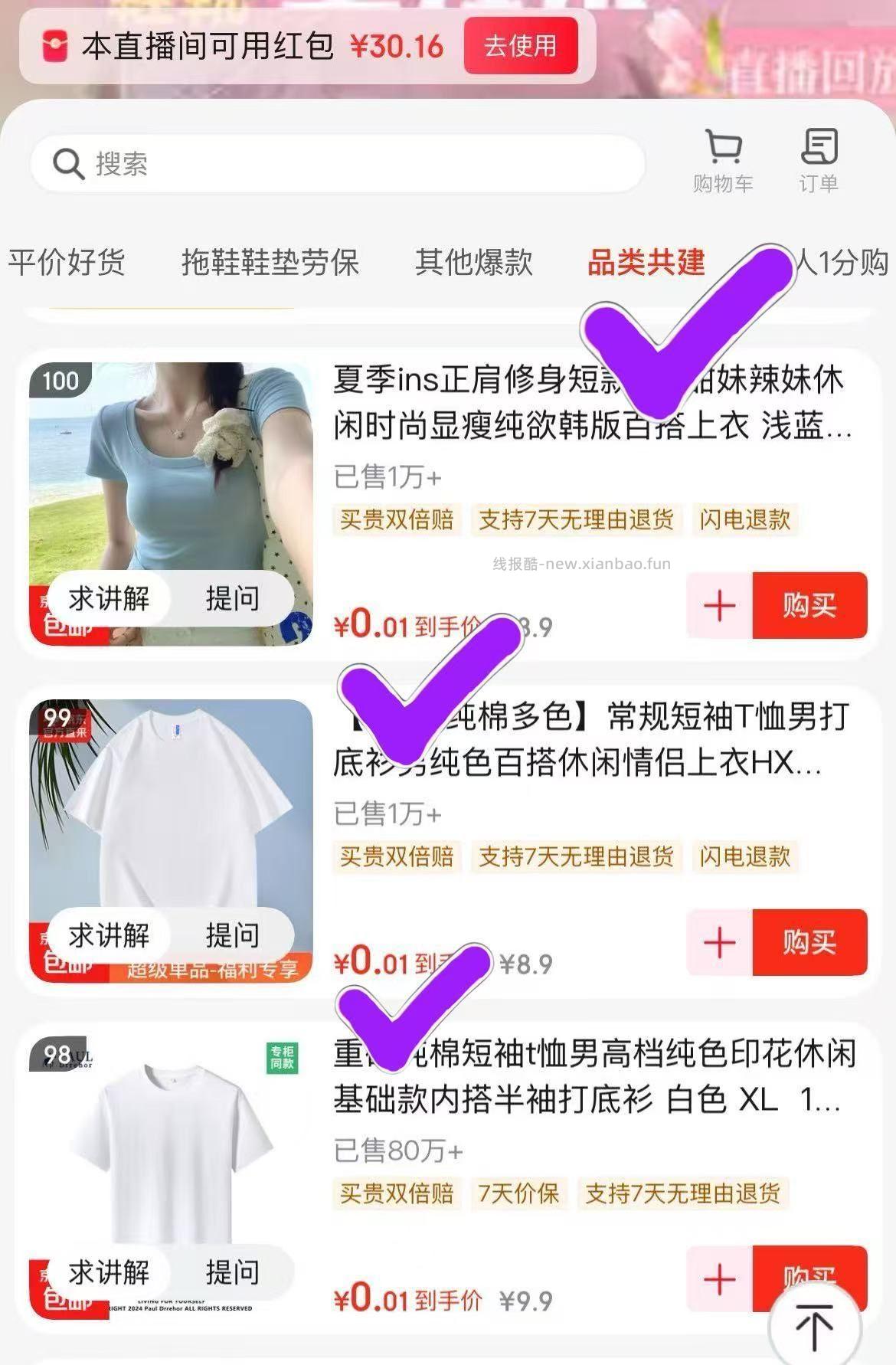Screen dimensions: 896x1365
Task: Tap 去使用 to use the red packet
Action: pos(520,47)
